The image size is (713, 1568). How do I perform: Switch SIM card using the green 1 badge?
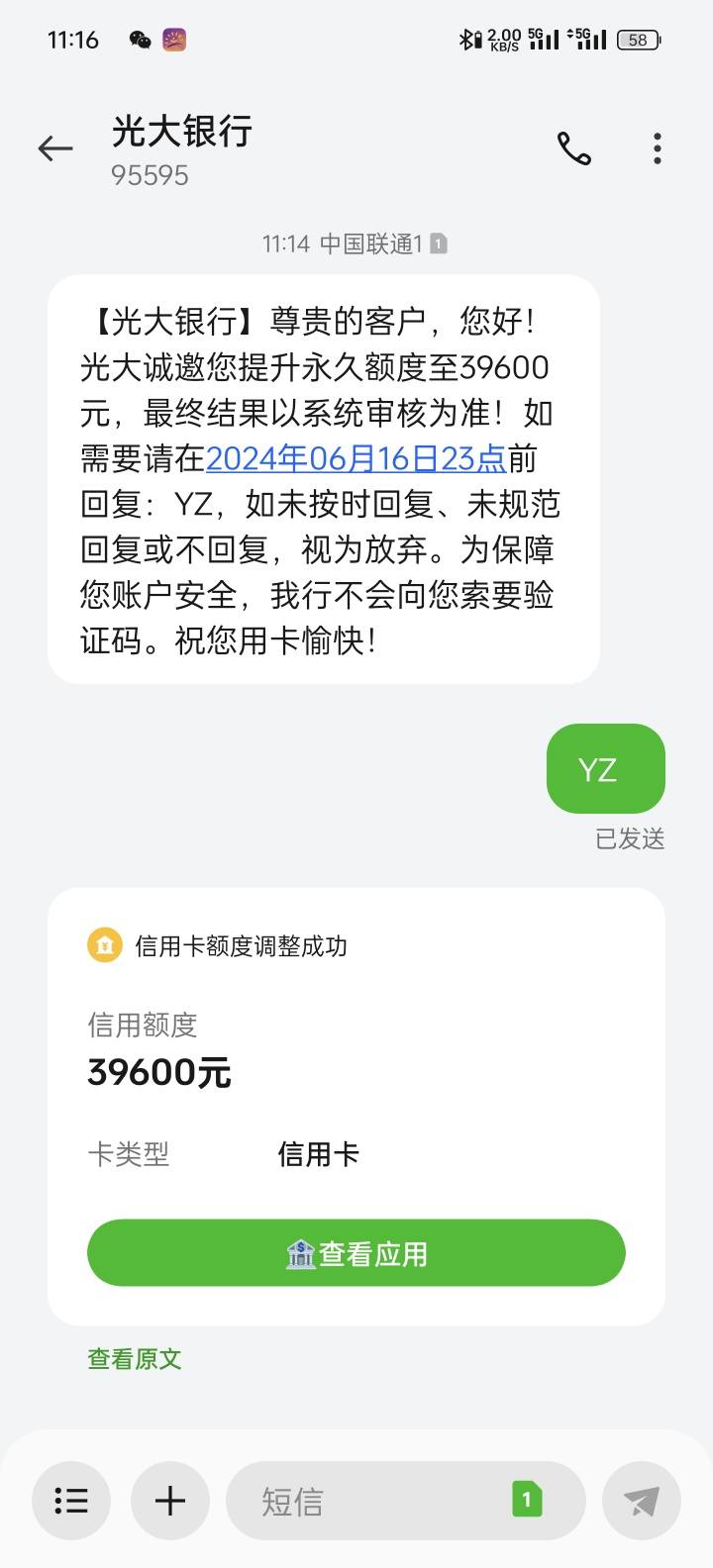527,1500
